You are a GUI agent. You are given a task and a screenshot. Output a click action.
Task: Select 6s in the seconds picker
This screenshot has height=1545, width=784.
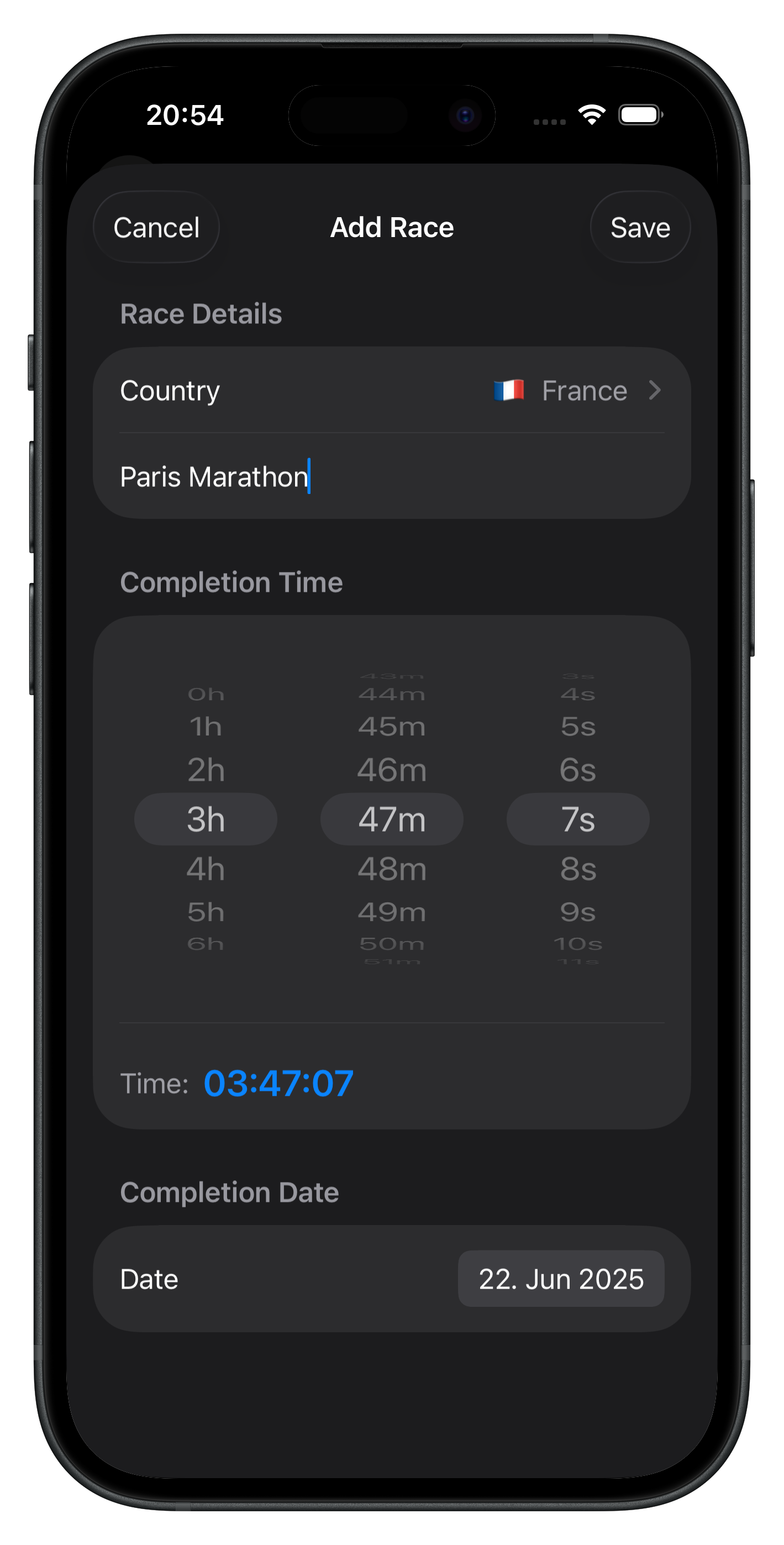click(578, 770)
